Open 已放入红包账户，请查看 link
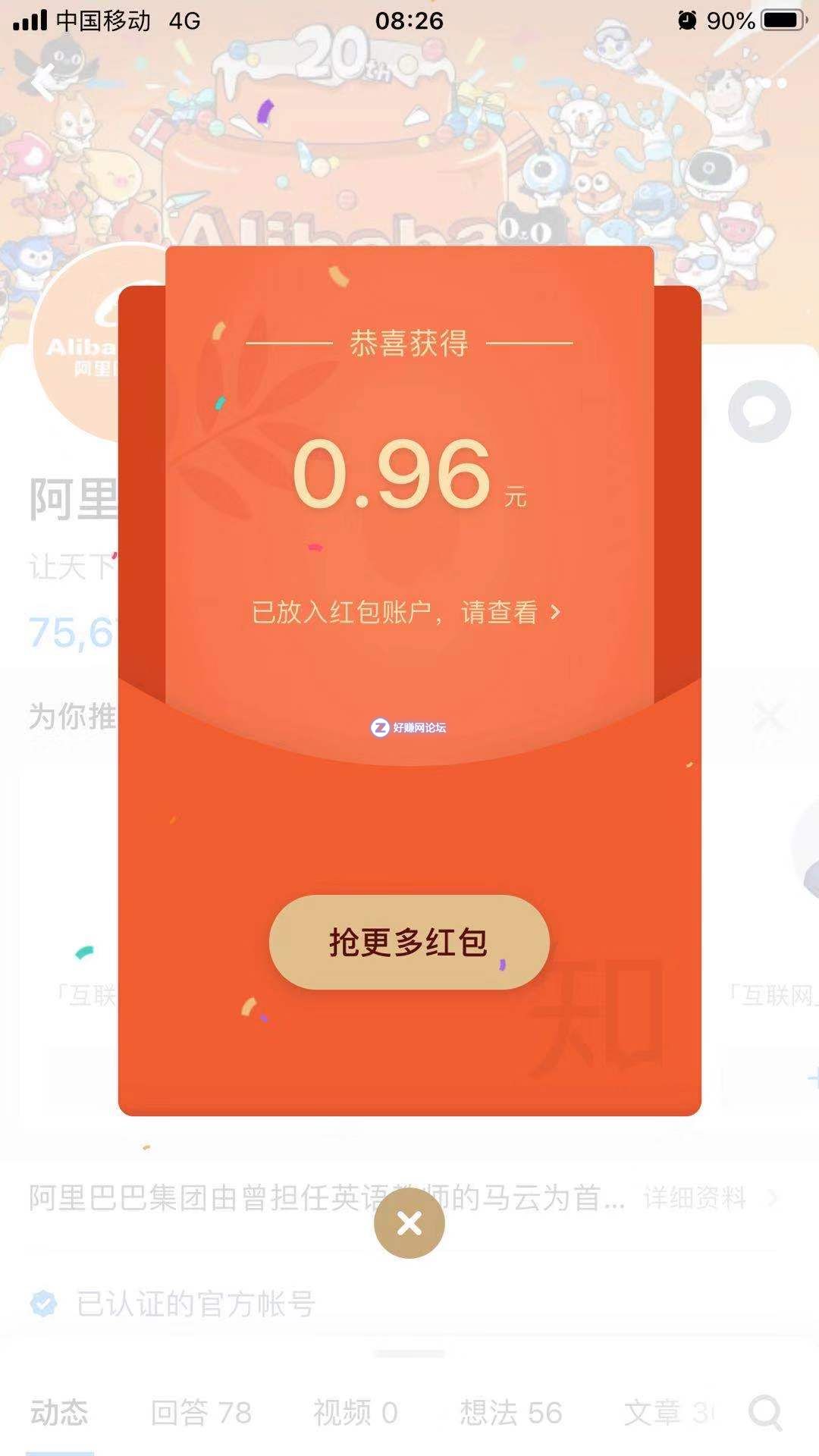The height and width of the screenshot is (1456, 819). (x=406, y=612)
